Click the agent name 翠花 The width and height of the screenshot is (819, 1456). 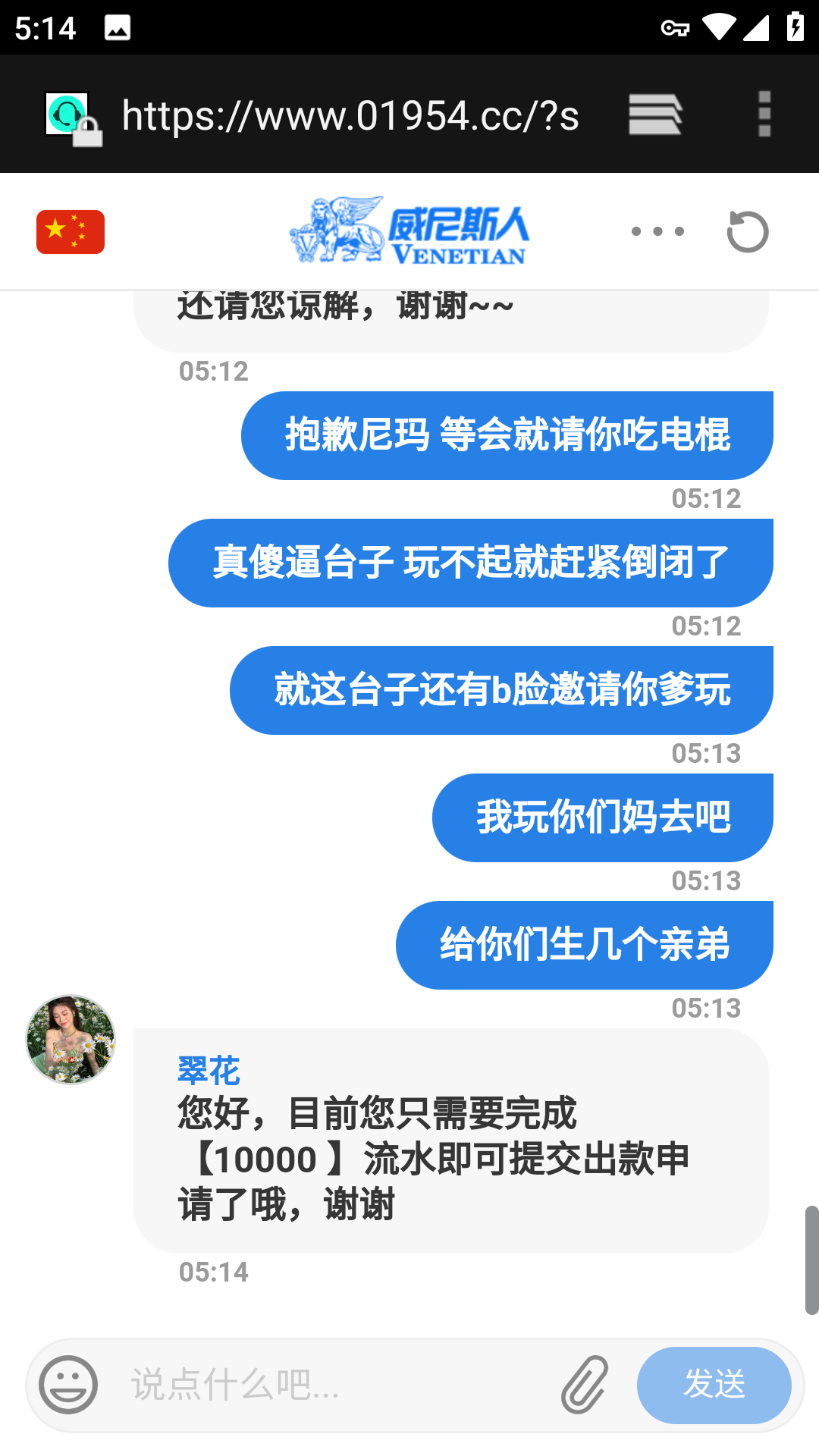point(206,1072)
